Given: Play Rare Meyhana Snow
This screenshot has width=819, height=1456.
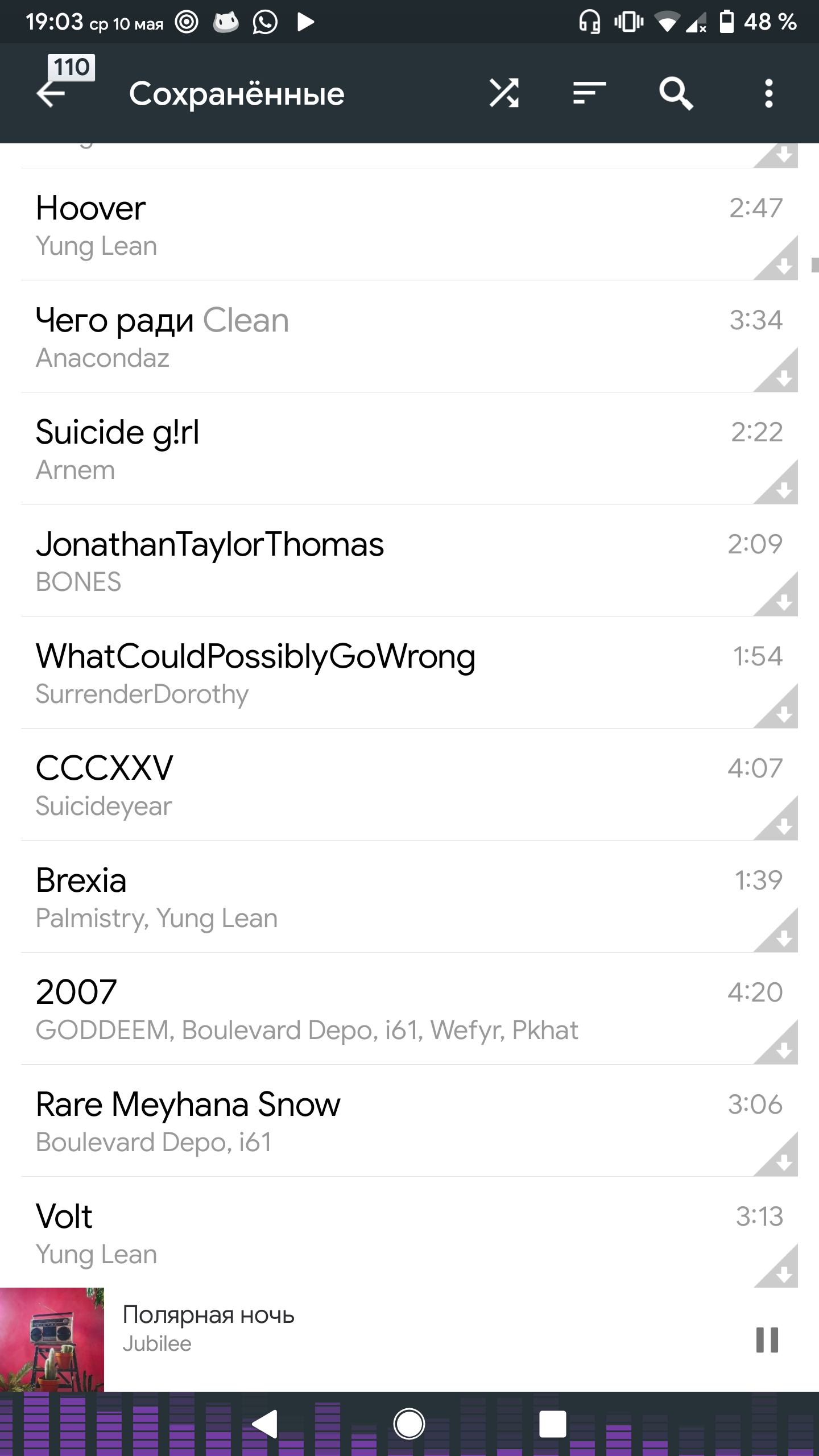Looking at the screenshot, I should click(341, 1121).
